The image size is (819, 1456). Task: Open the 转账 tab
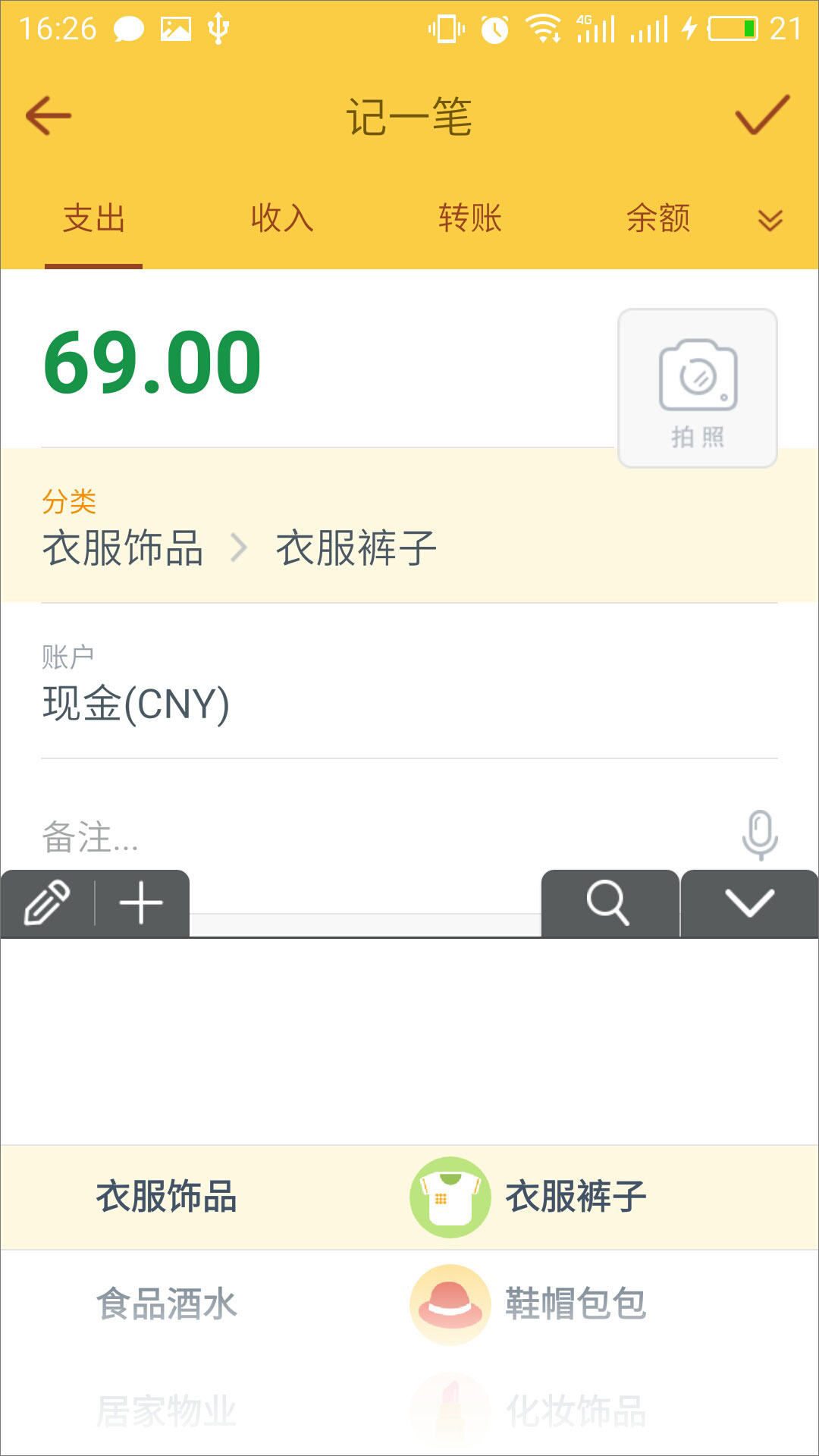pyautogui.click(x=469, y=220)
